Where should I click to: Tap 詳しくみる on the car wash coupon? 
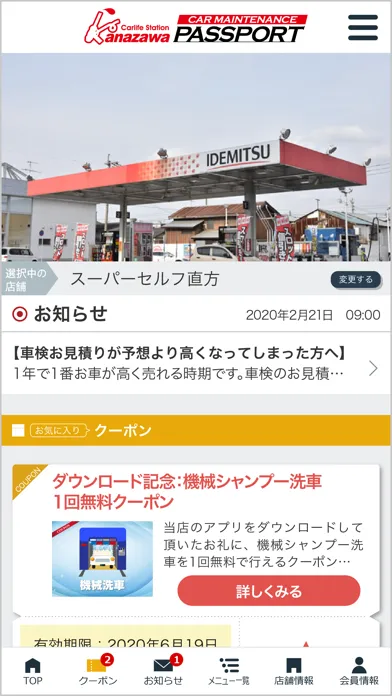click(269, 591)
